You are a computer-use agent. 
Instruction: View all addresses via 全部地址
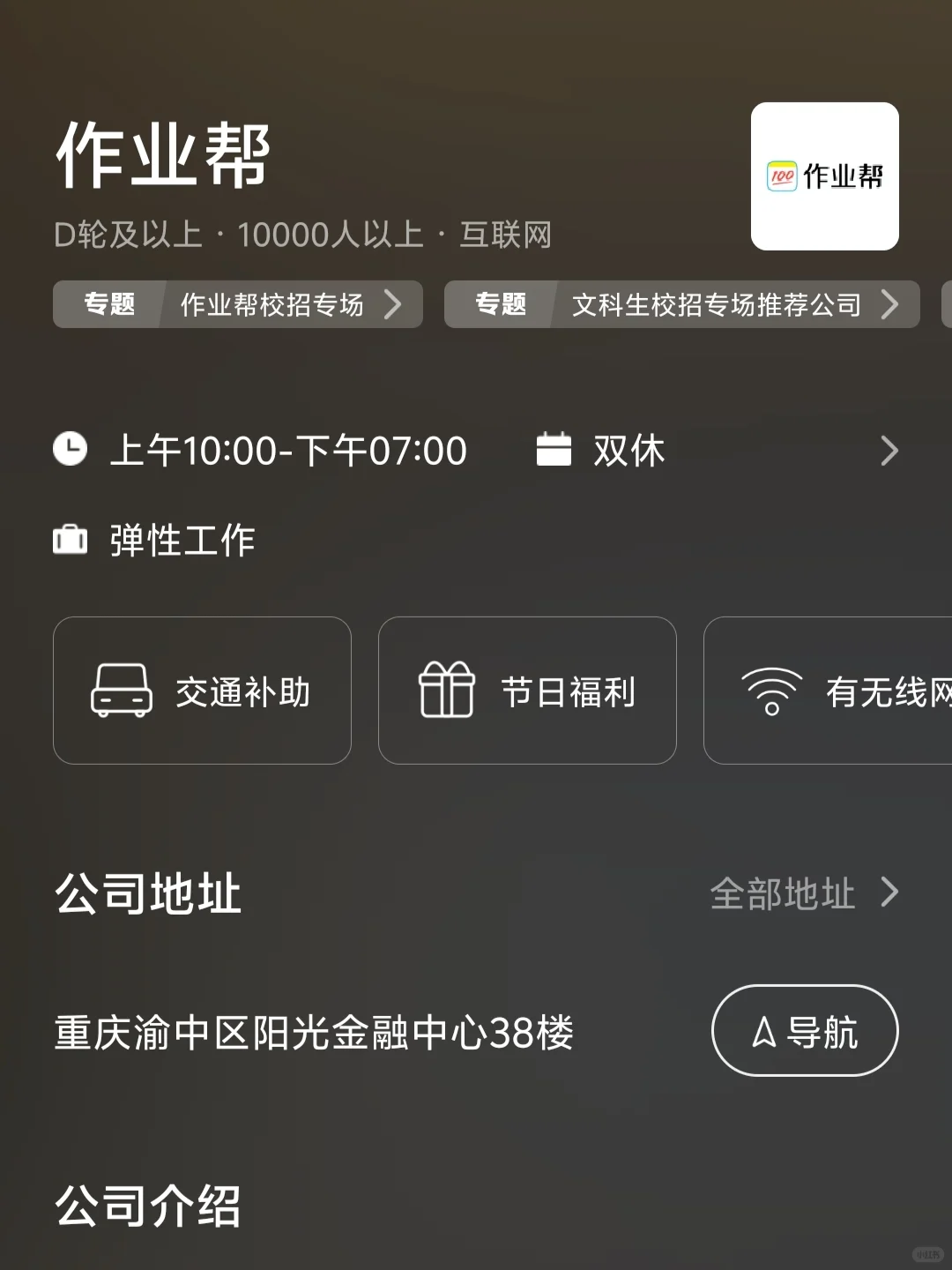(802, 893)
